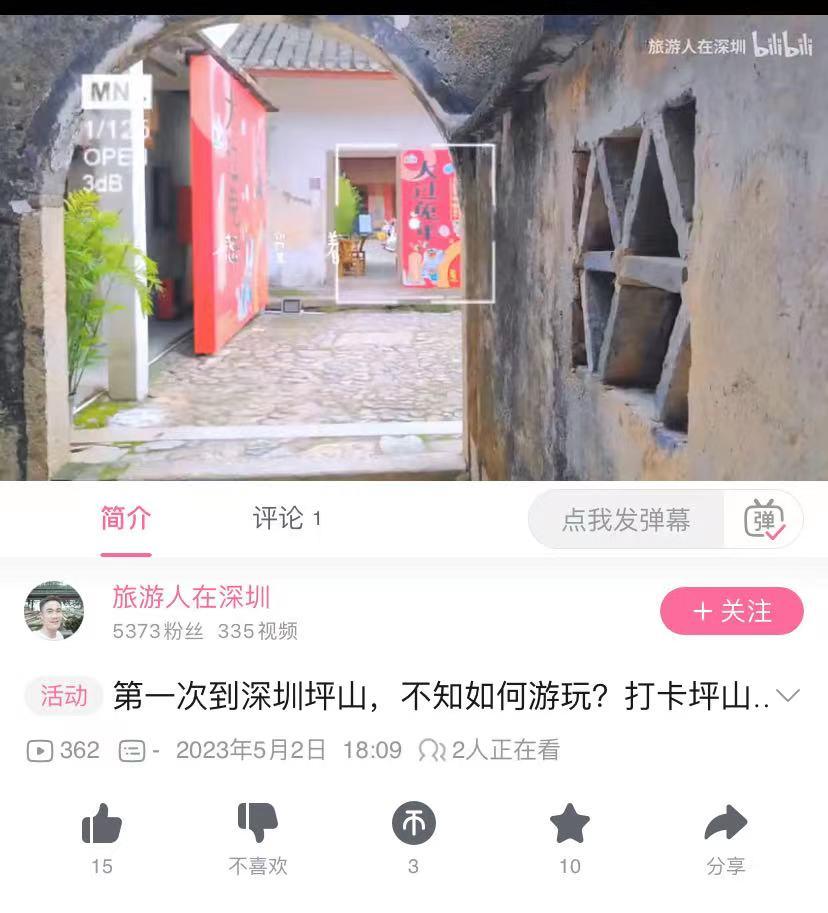This screenshot has width=828, height=913.
Task: Select the 简介 description tab
Action: coord(124,519)
